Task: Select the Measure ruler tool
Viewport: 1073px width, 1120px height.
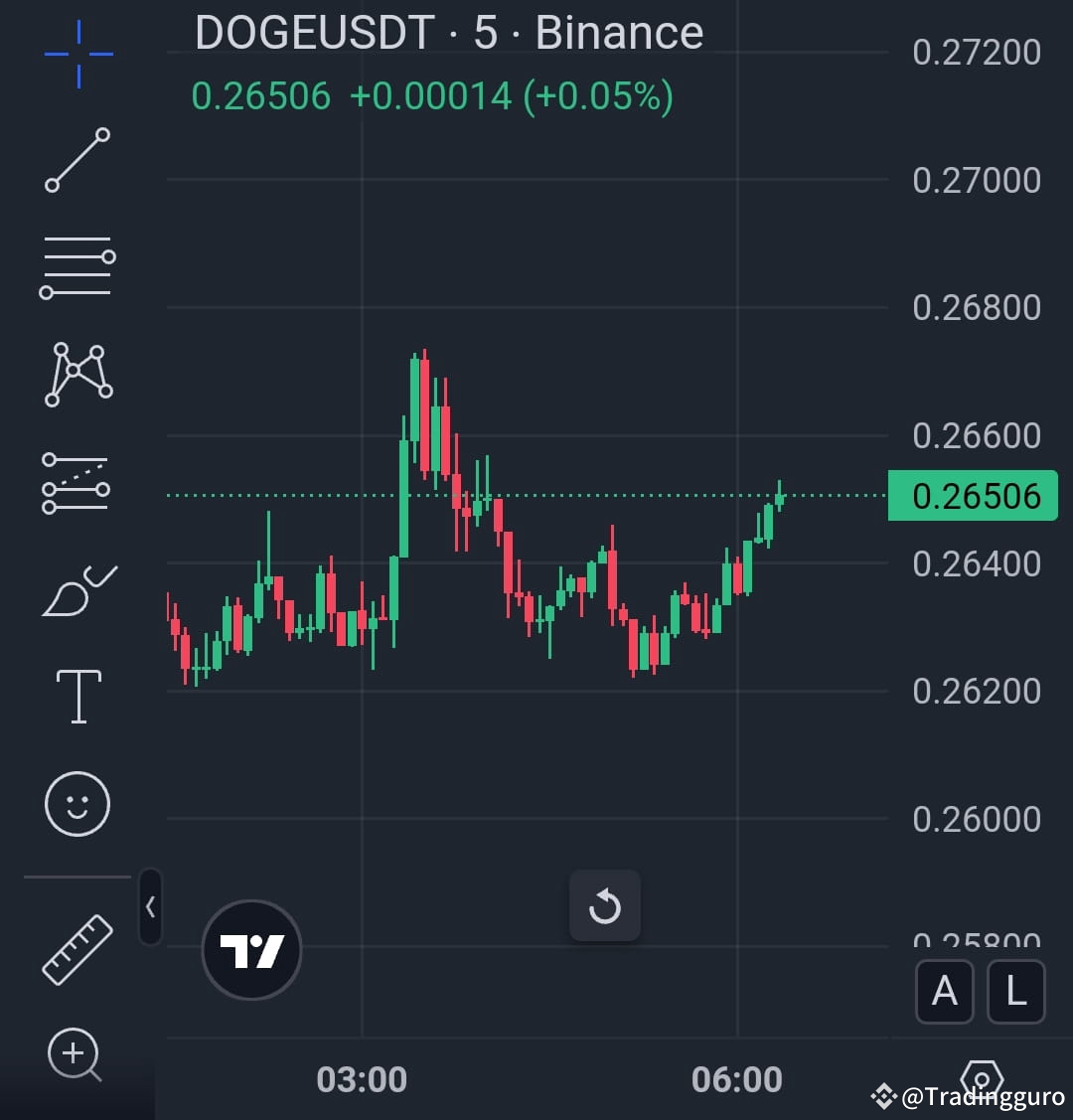Action: [77, 949]
